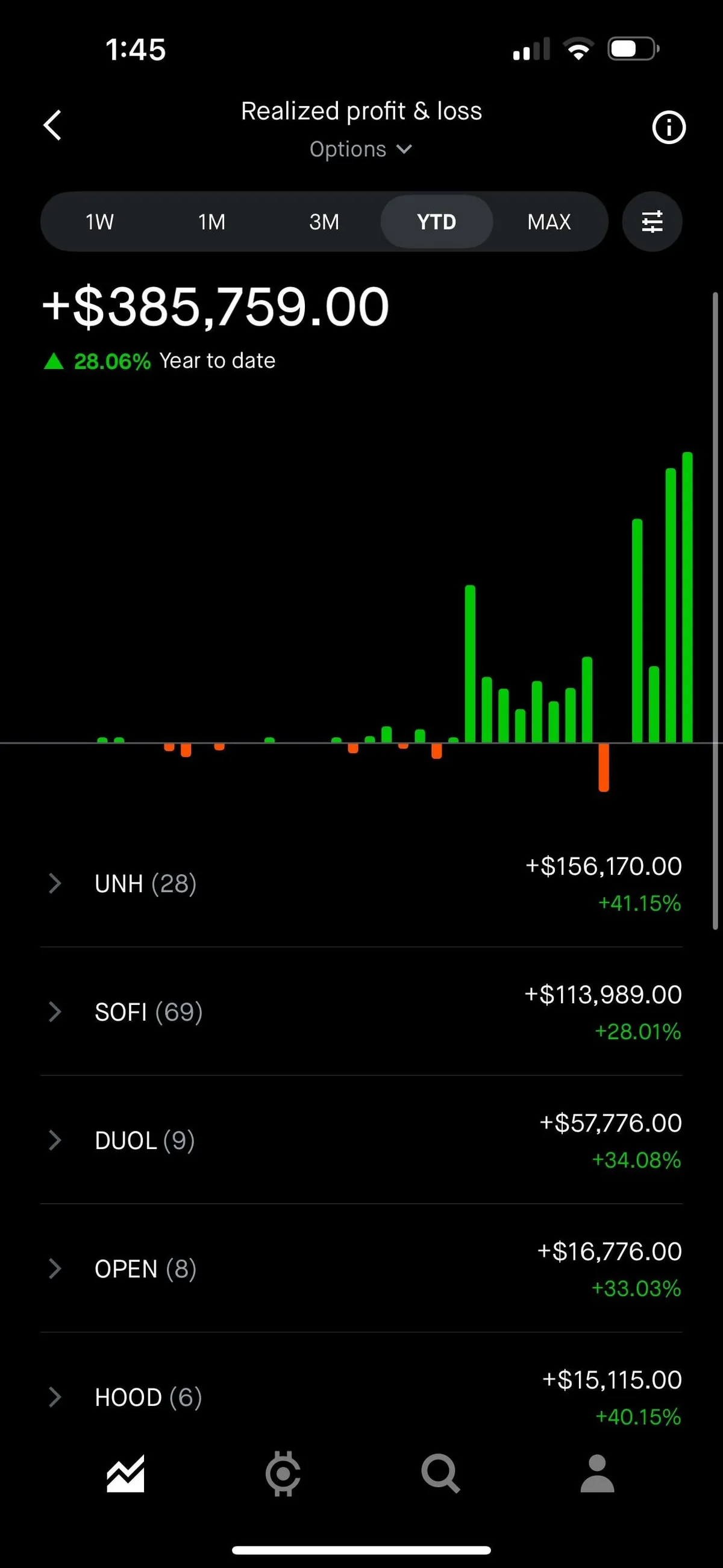This screenshot has height=1568, width=723.
Task: Expand the SOFI position details
Action: (54, 1012)
